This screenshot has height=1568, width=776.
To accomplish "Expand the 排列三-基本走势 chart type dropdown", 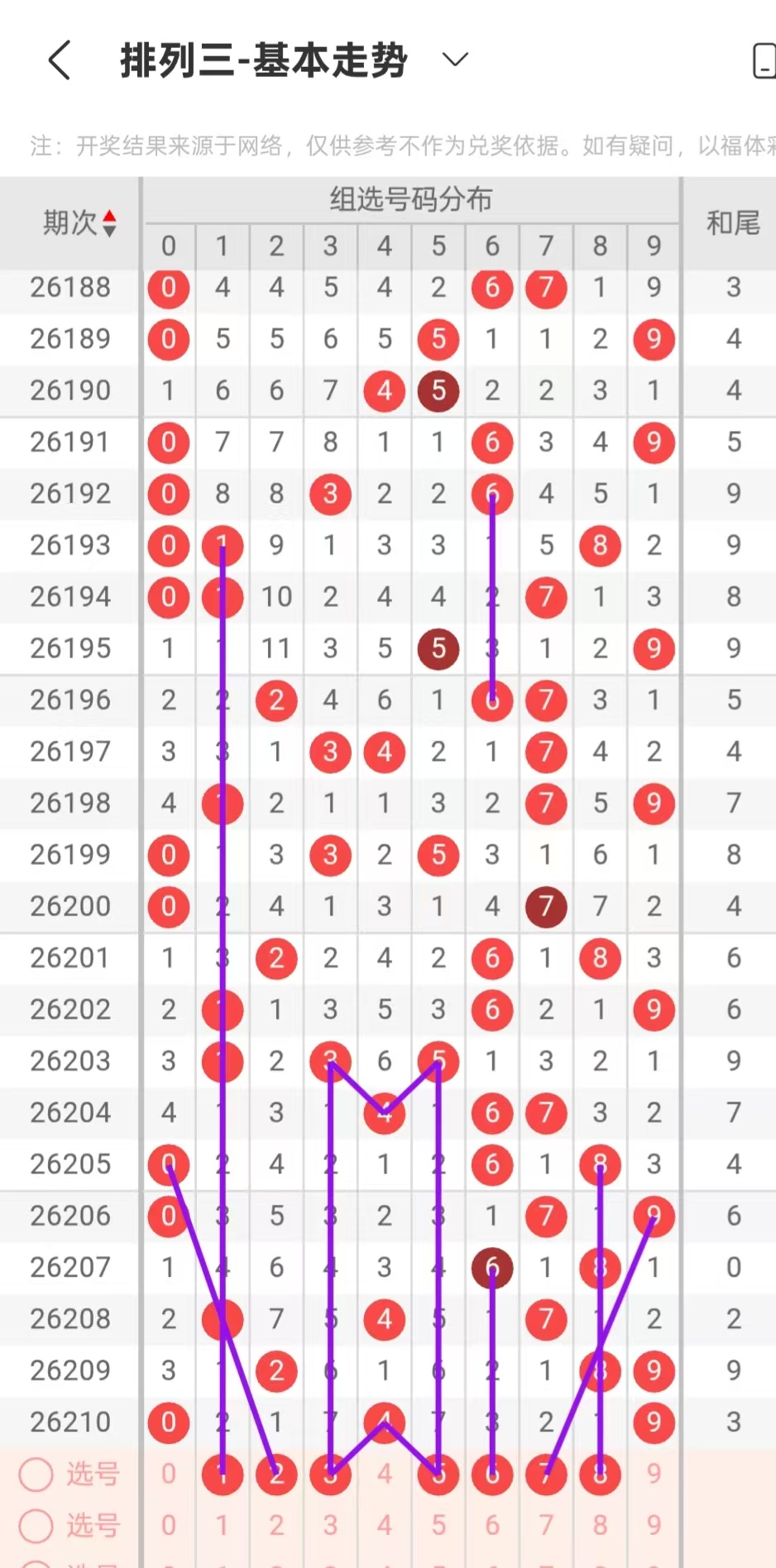I will click(455, 60).
